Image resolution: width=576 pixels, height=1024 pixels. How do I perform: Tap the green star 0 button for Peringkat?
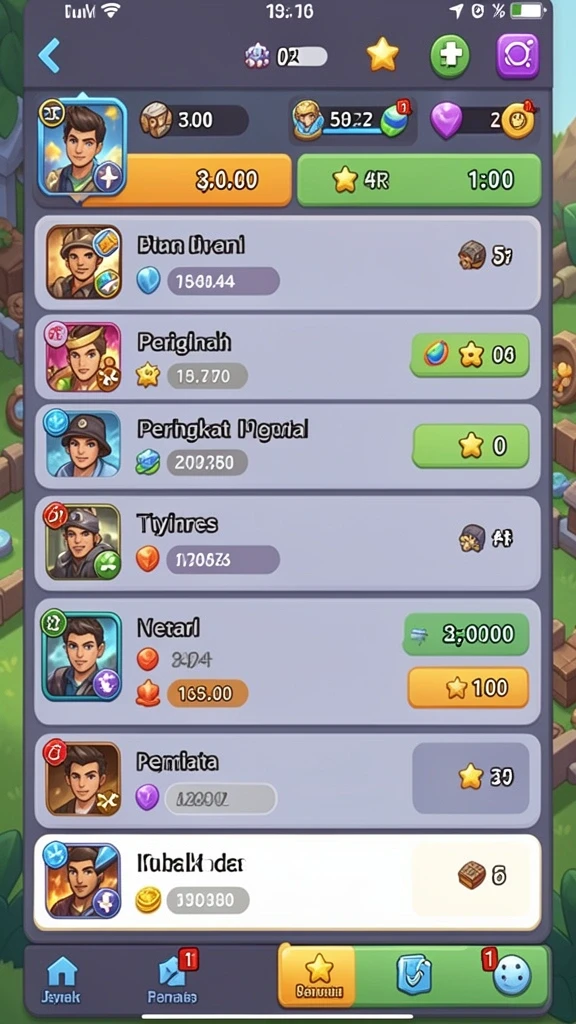[471, 445]
